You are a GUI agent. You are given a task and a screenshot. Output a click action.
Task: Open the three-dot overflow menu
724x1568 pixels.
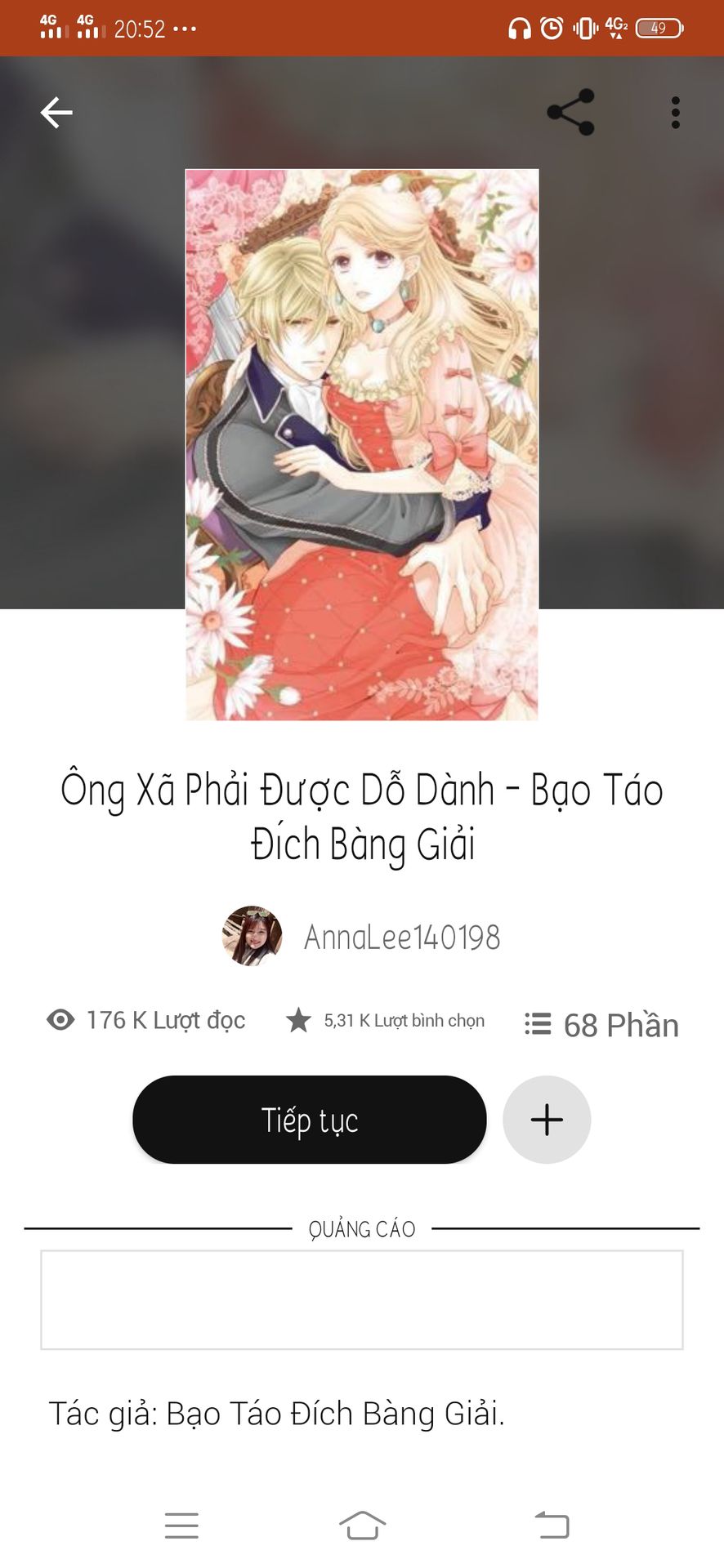tap(675, 113)
